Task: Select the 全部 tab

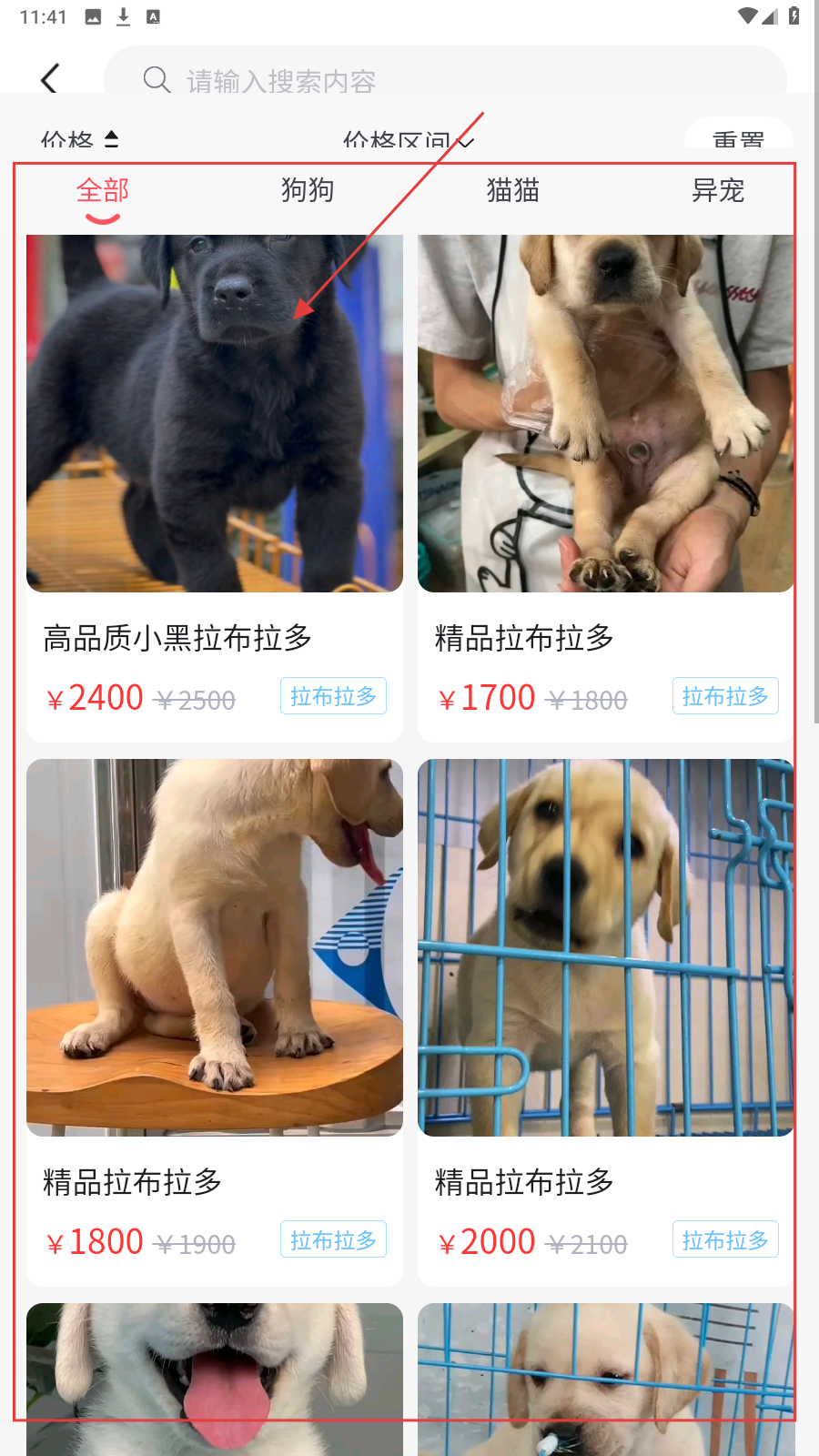Action: 103,191
